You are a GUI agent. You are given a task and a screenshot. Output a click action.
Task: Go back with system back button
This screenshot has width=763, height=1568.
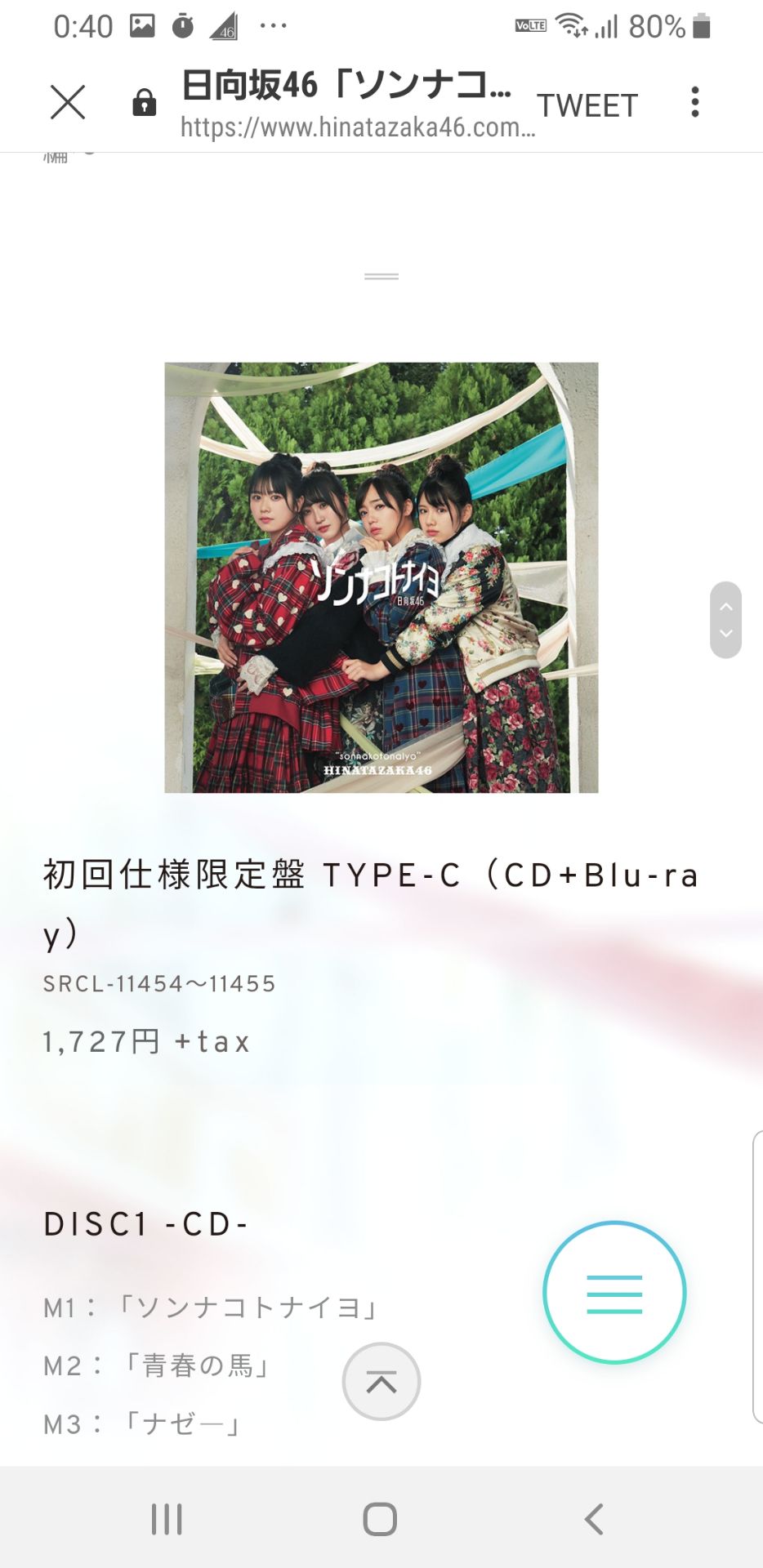pos(595,1519)
